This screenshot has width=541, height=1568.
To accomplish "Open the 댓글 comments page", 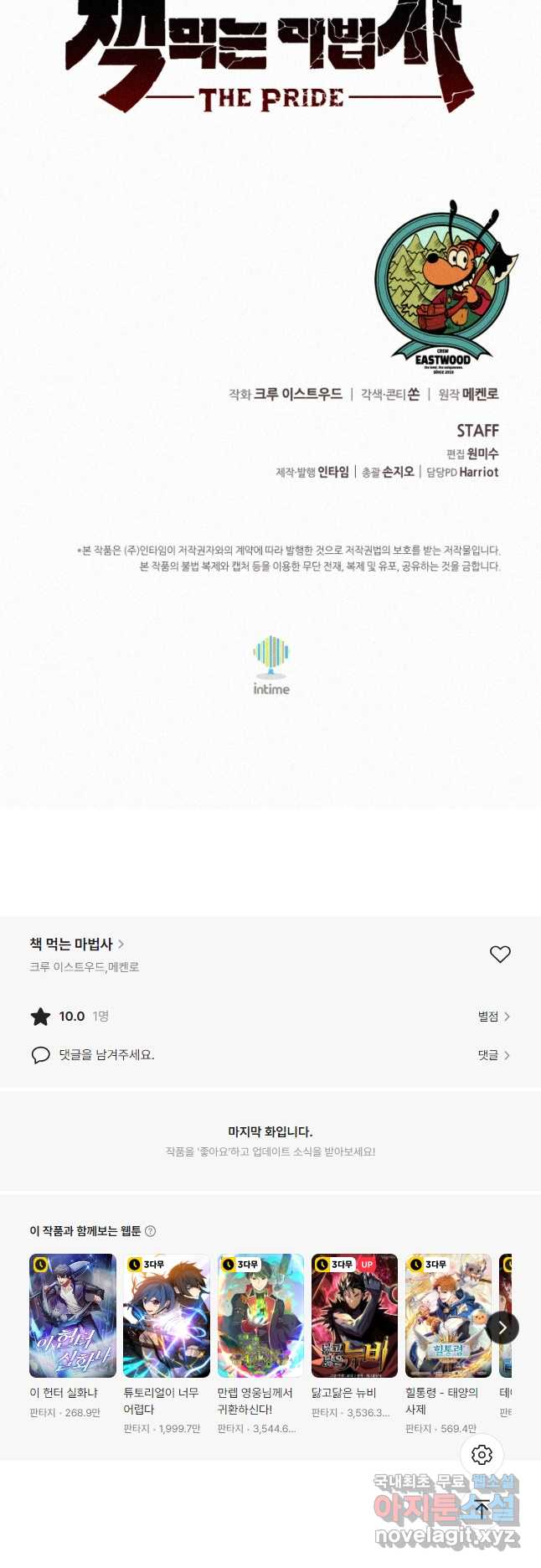I will click(x=493, y=1055).
